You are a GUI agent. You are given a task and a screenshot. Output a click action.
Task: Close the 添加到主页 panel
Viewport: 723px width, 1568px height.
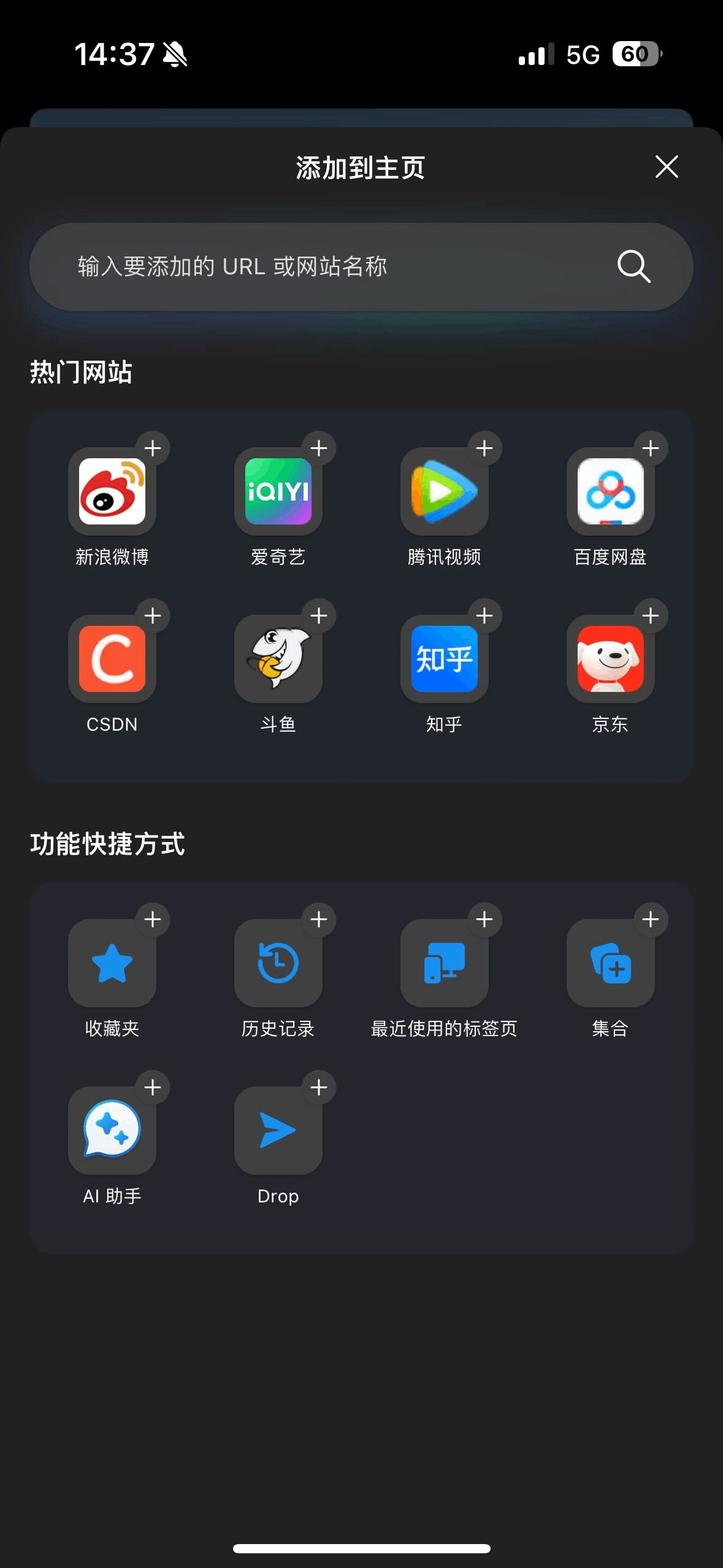[667, 167]
